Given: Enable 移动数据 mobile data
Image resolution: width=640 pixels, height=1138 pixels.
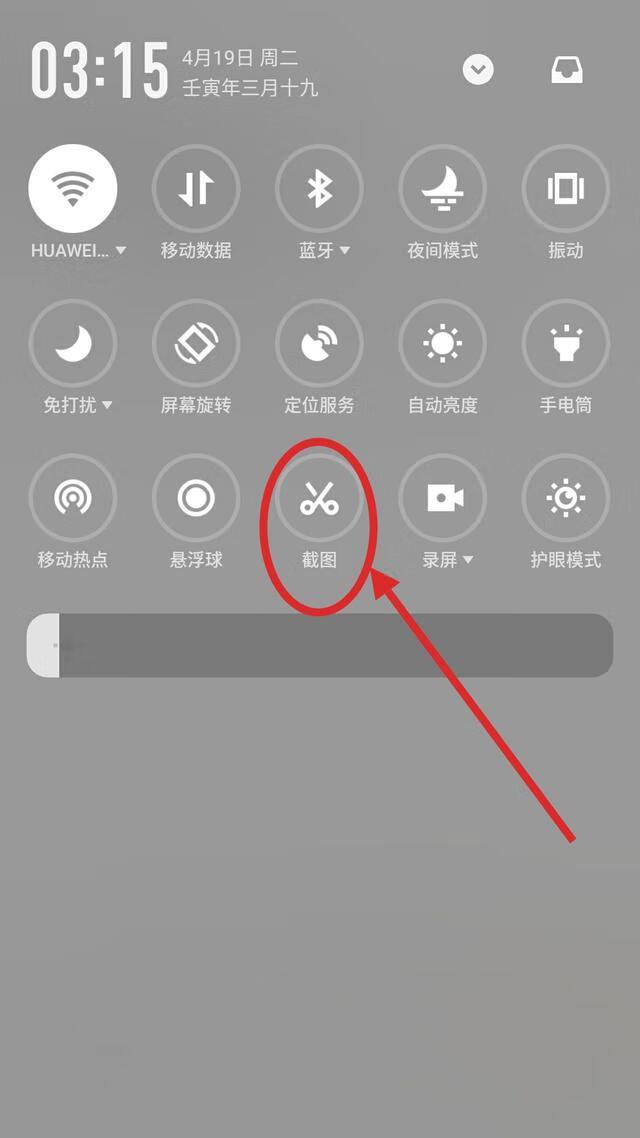Looking at the screenshot, I should coord(196,189).
